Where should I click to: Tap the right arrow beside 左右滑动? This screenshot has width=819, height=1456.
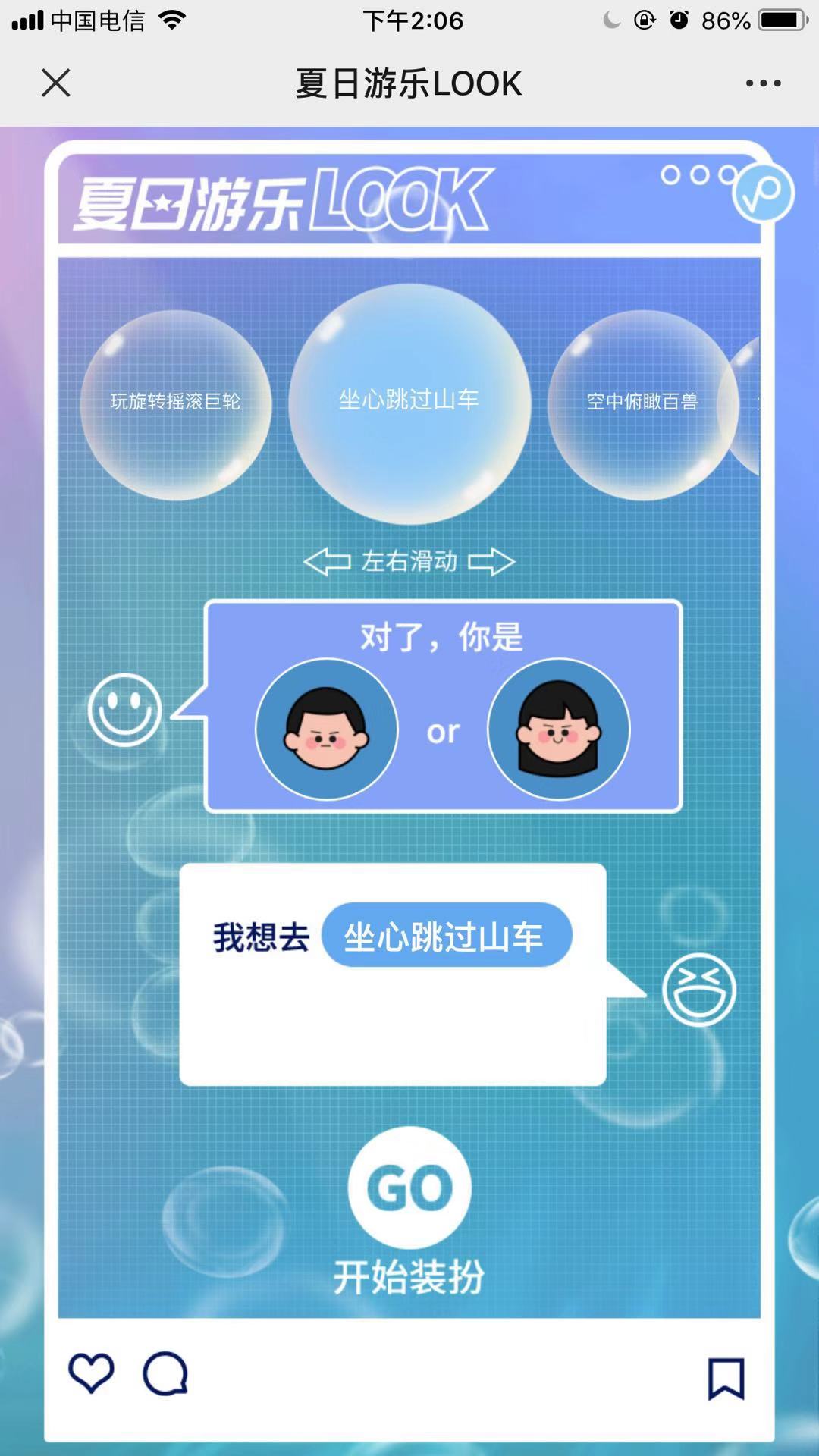491,562
